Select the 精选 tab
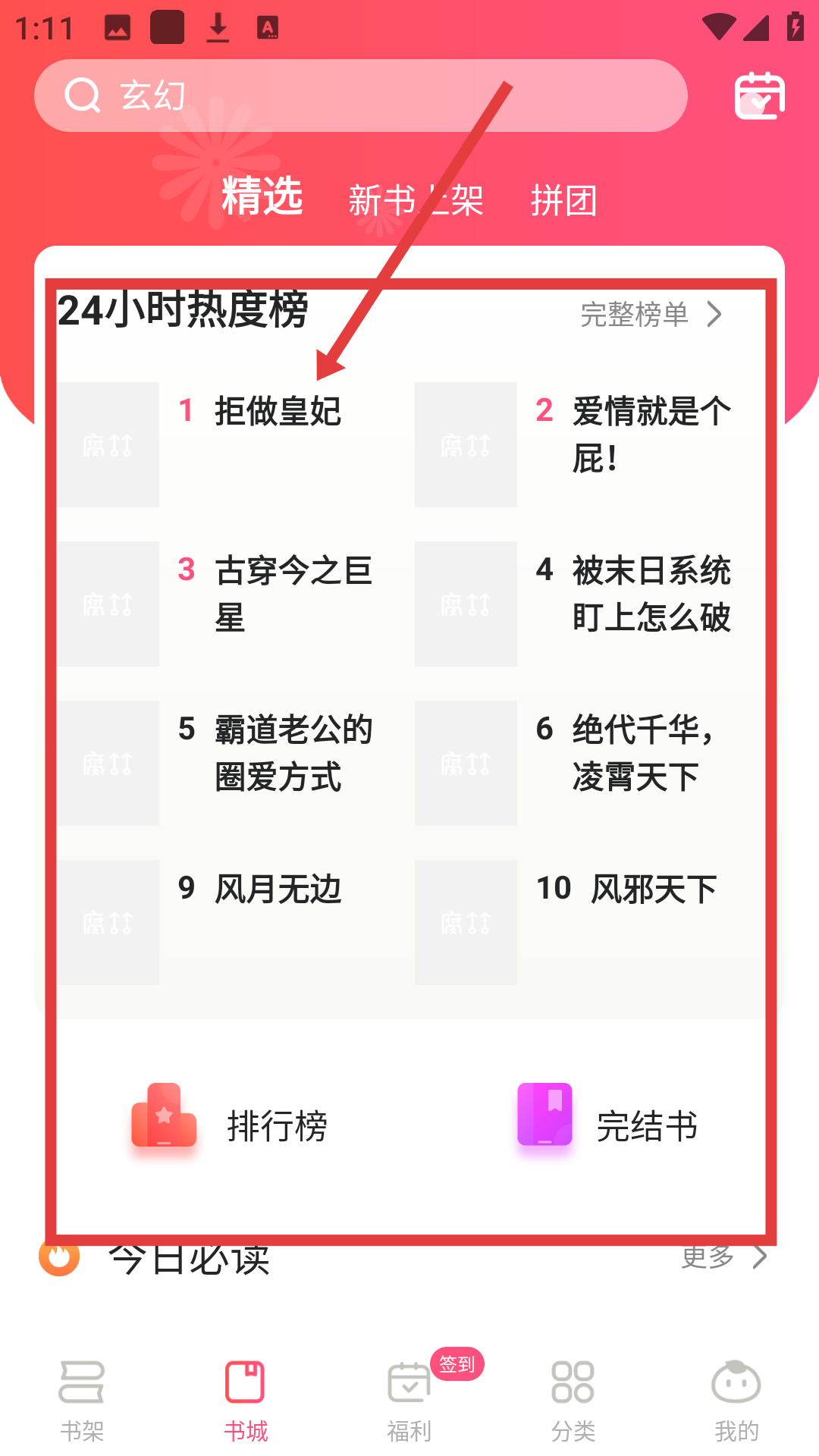This screenshot has height=1456, width=819. pos(262,196)
